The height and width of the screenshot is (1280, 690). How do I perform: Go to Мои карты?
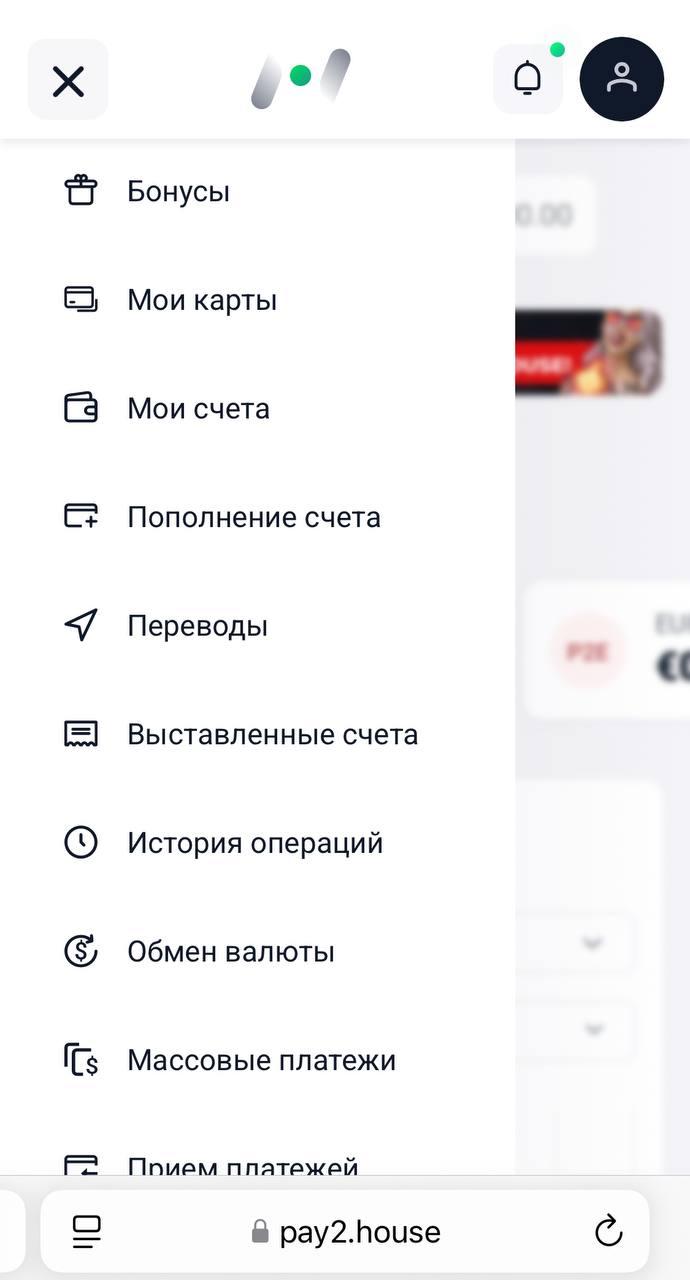(201, 300)
